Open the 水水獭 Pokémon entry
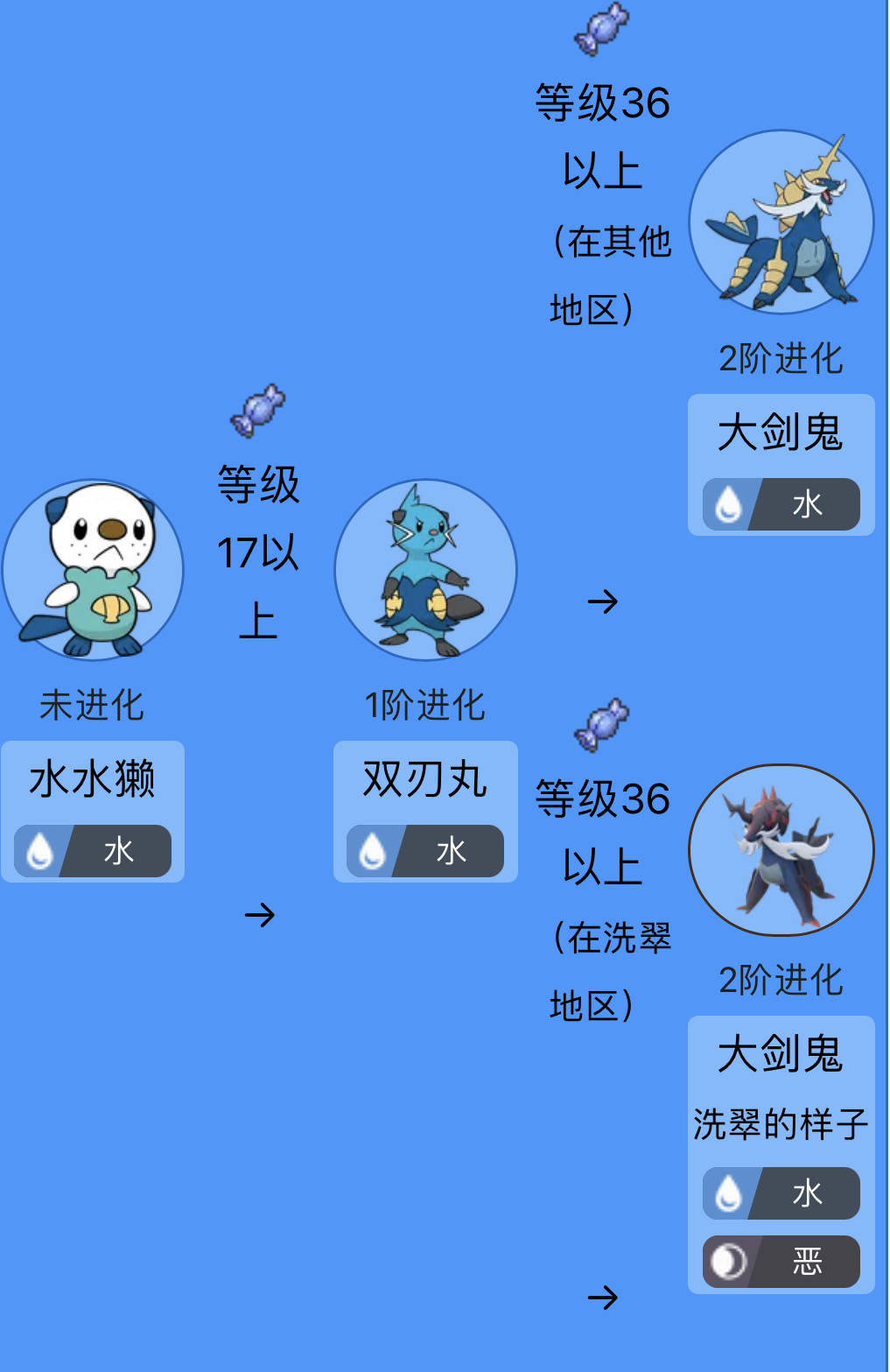Screen dimensions: 890x1372 coord(92,570)
